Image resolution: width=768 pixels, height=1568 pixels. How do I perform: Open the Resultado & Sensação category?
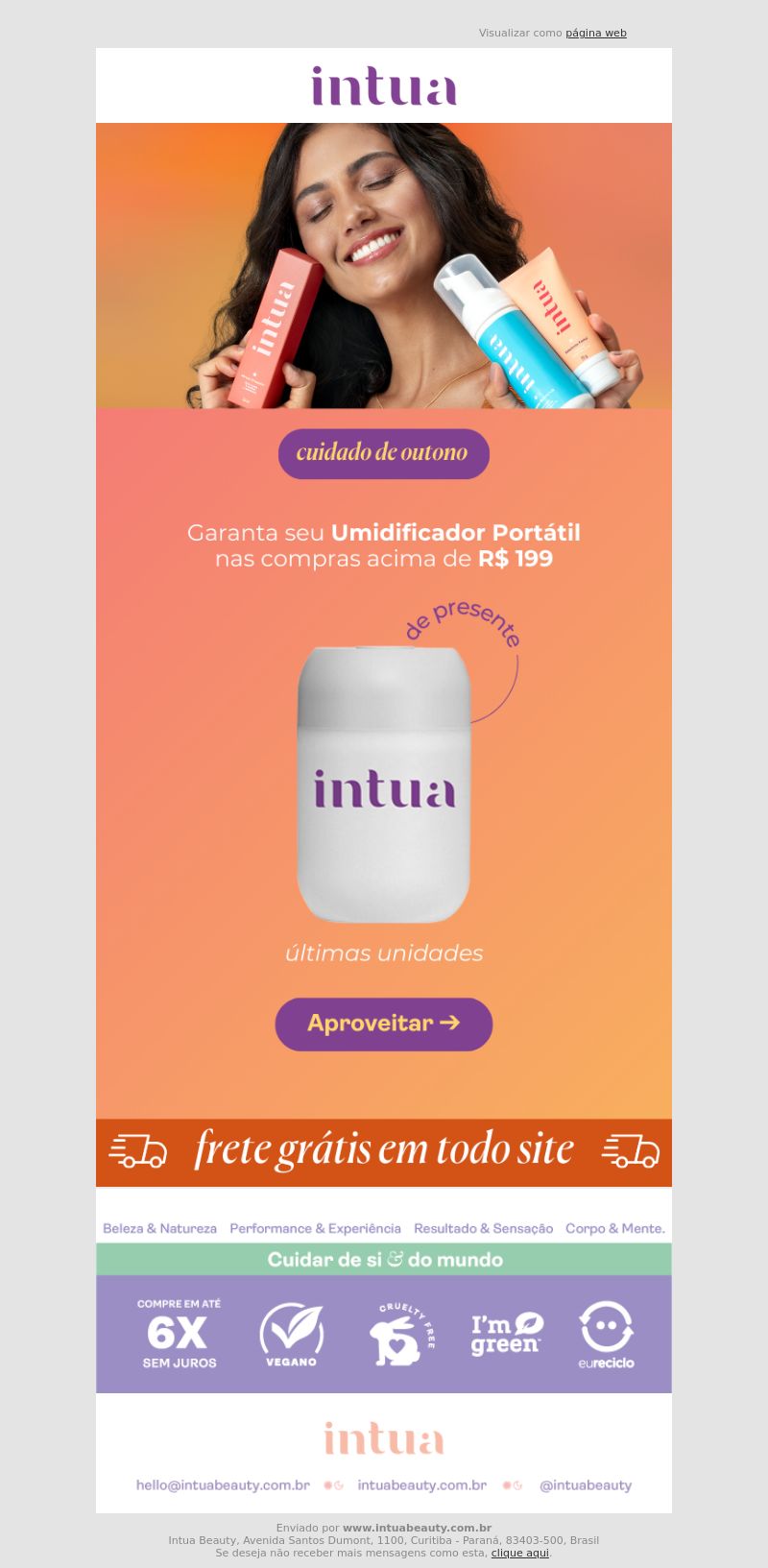tap(483, 1228)
